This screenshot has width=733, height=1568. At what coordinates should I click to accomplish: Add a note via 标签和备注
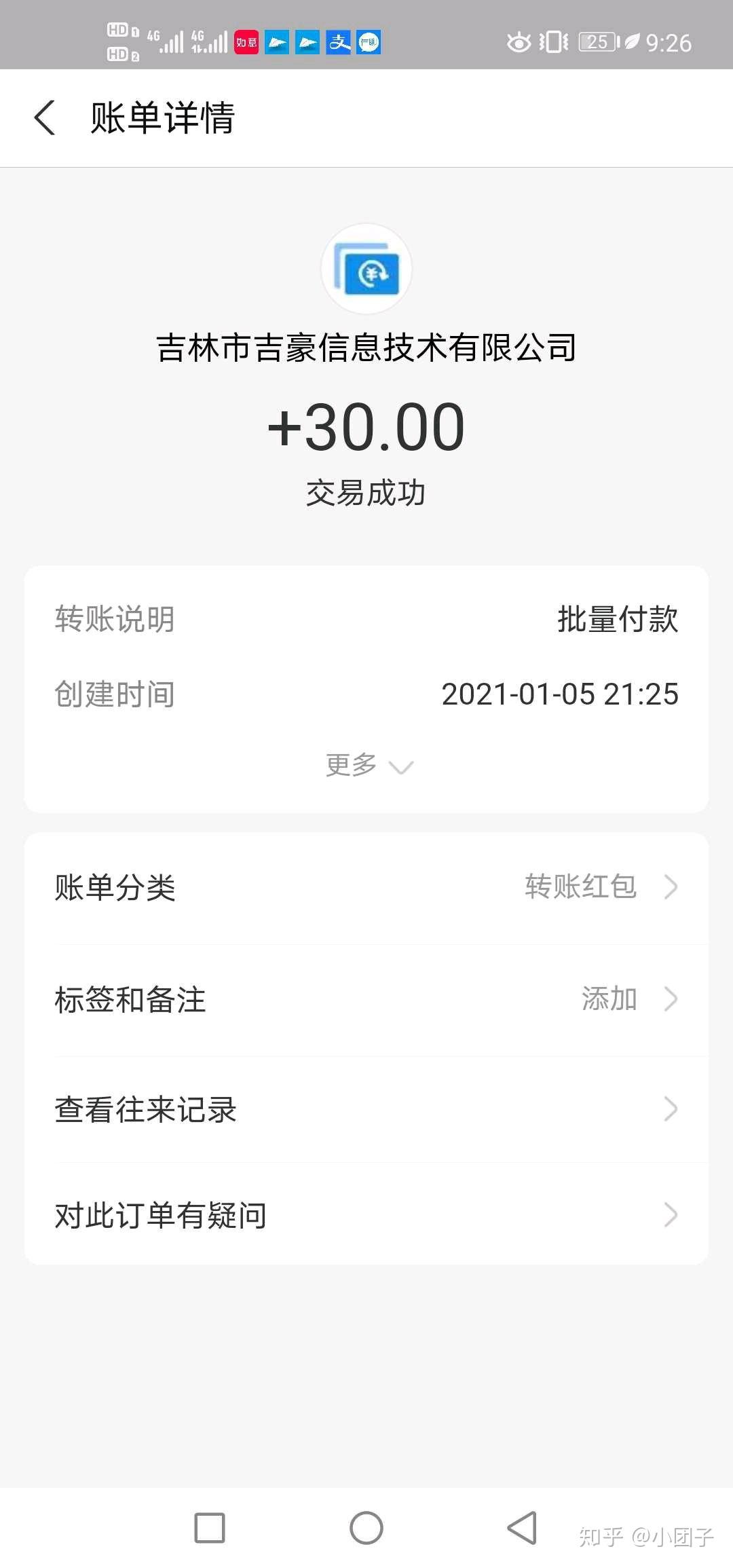(x=366, y=999)
